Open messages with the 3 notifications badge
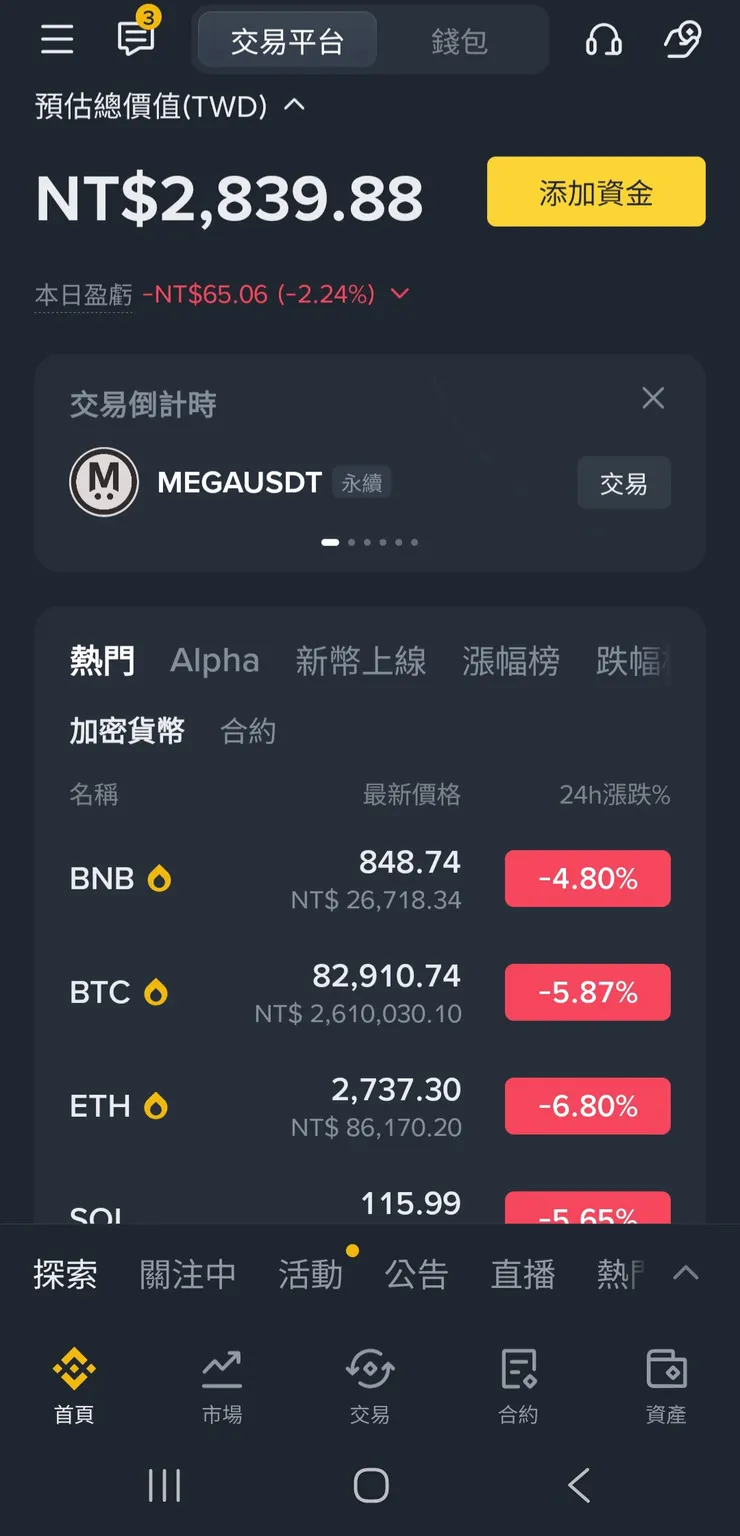The width and height of the screenshot is (740, 1536). [133, 42]
